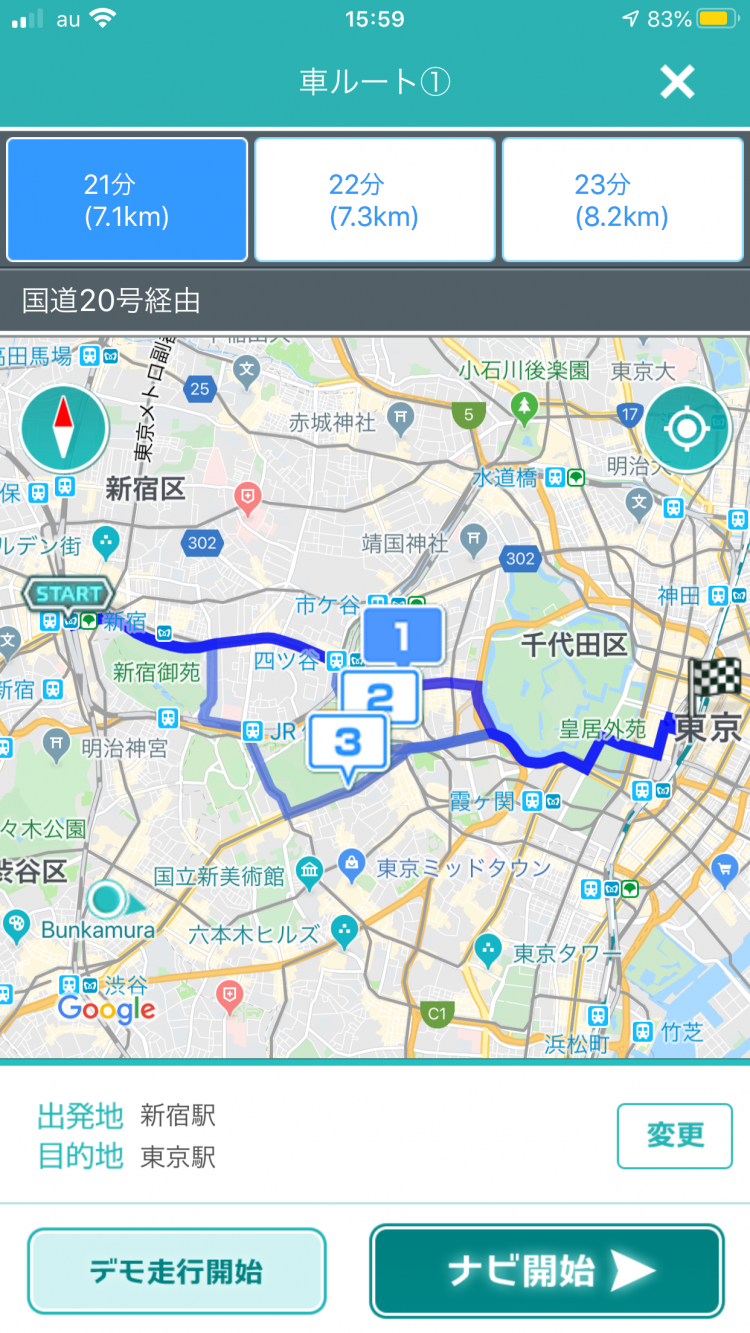Click the compass orientation icon on the map
This screenshot has height=1333, width=750.
(x=64, y=428)
